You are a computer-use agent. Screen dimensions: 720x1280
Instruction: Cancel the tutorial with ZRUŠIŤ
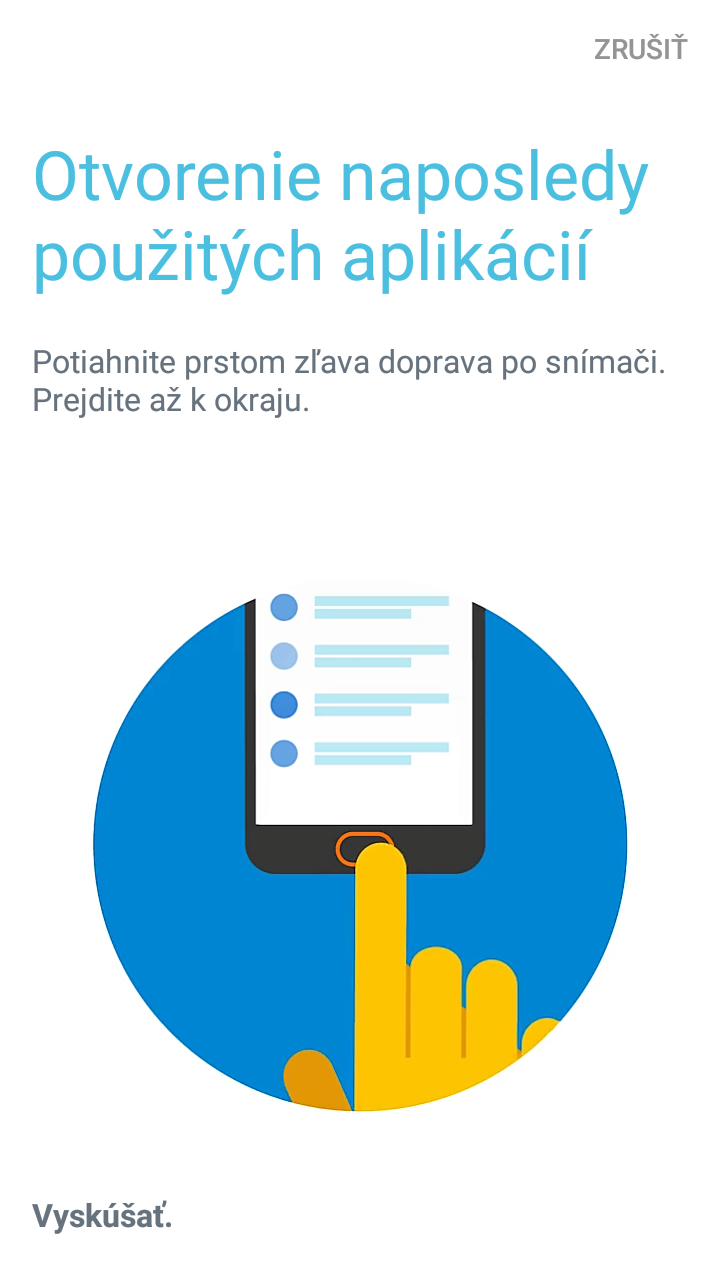click(x=640, y=48)
